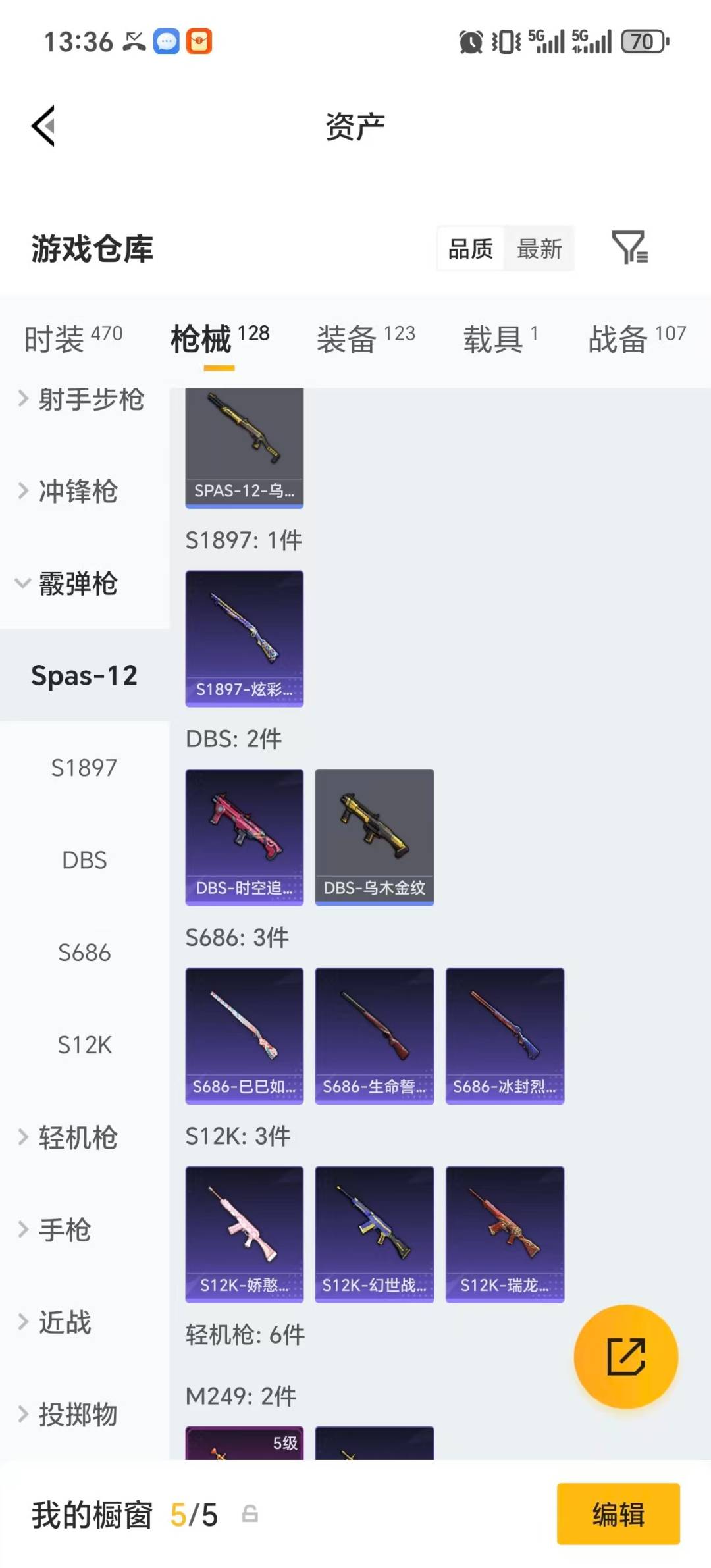Select the DBS category in sidebar
Viewport: 711px width, 1568px height.
point(84,860)
